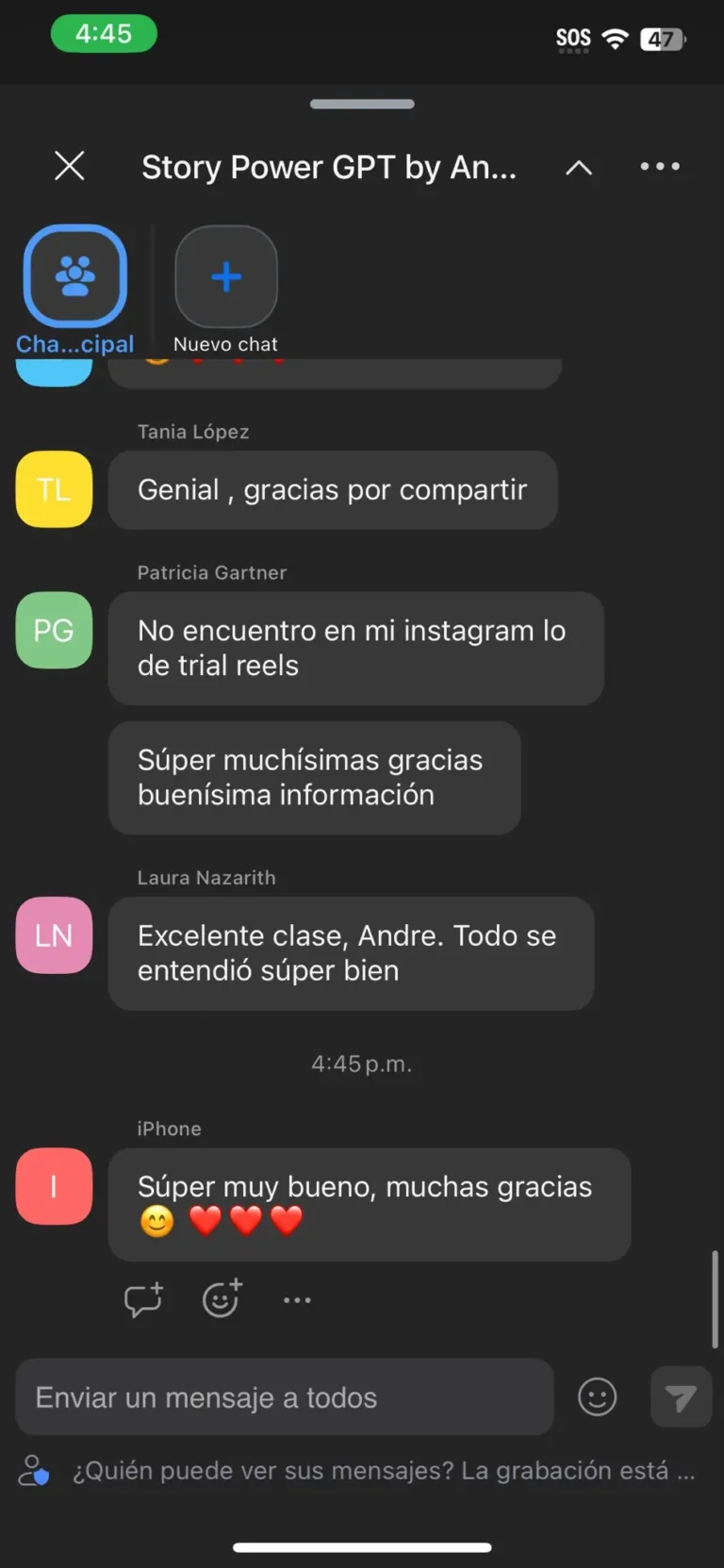724x1568 pixels.
Task: Select the Cha...cipal group chat icon
Action: tap(74, 275)
